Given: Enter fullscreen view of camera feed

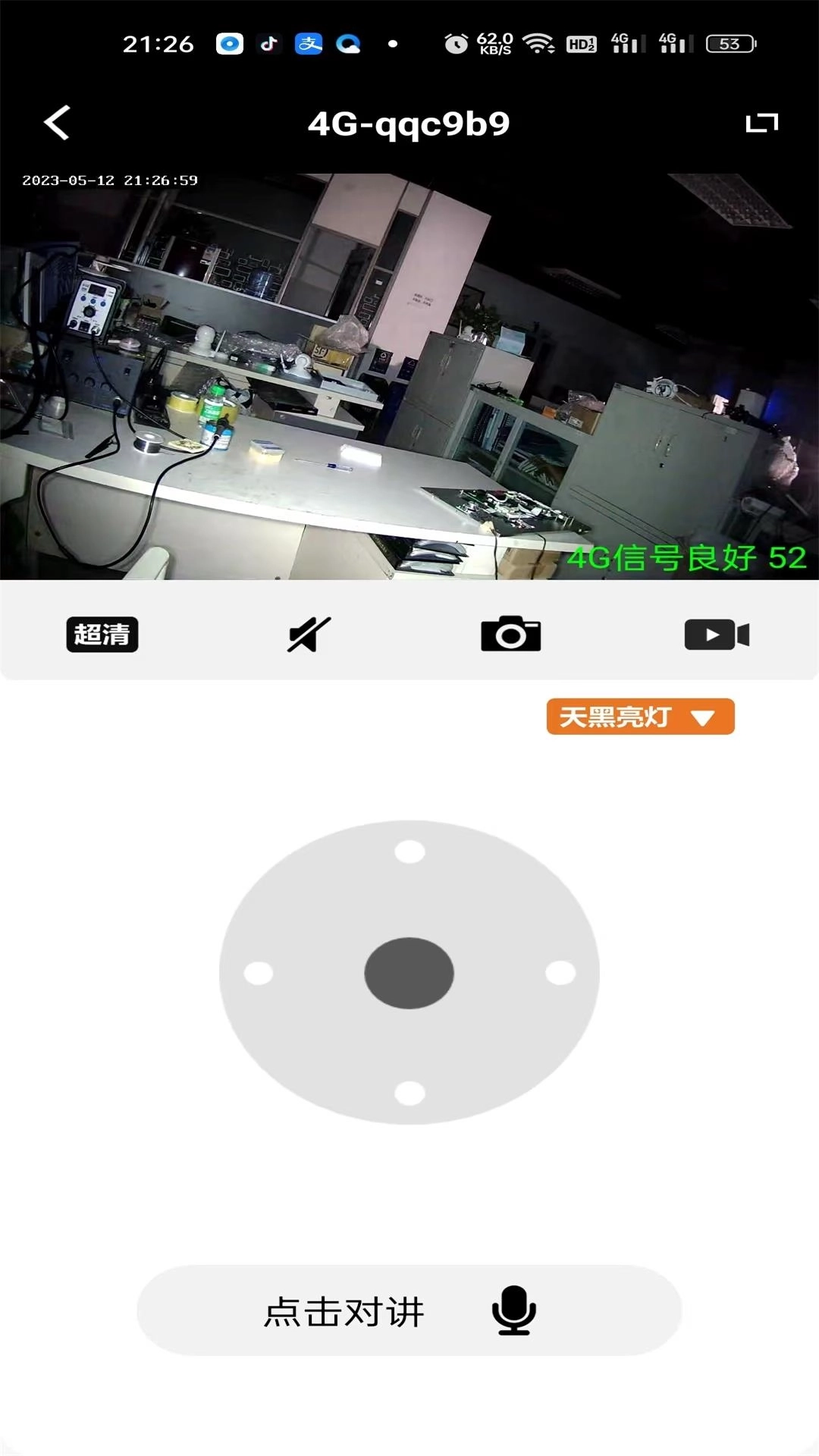Looking at the screenshot, I should click(x=761, y=123).
